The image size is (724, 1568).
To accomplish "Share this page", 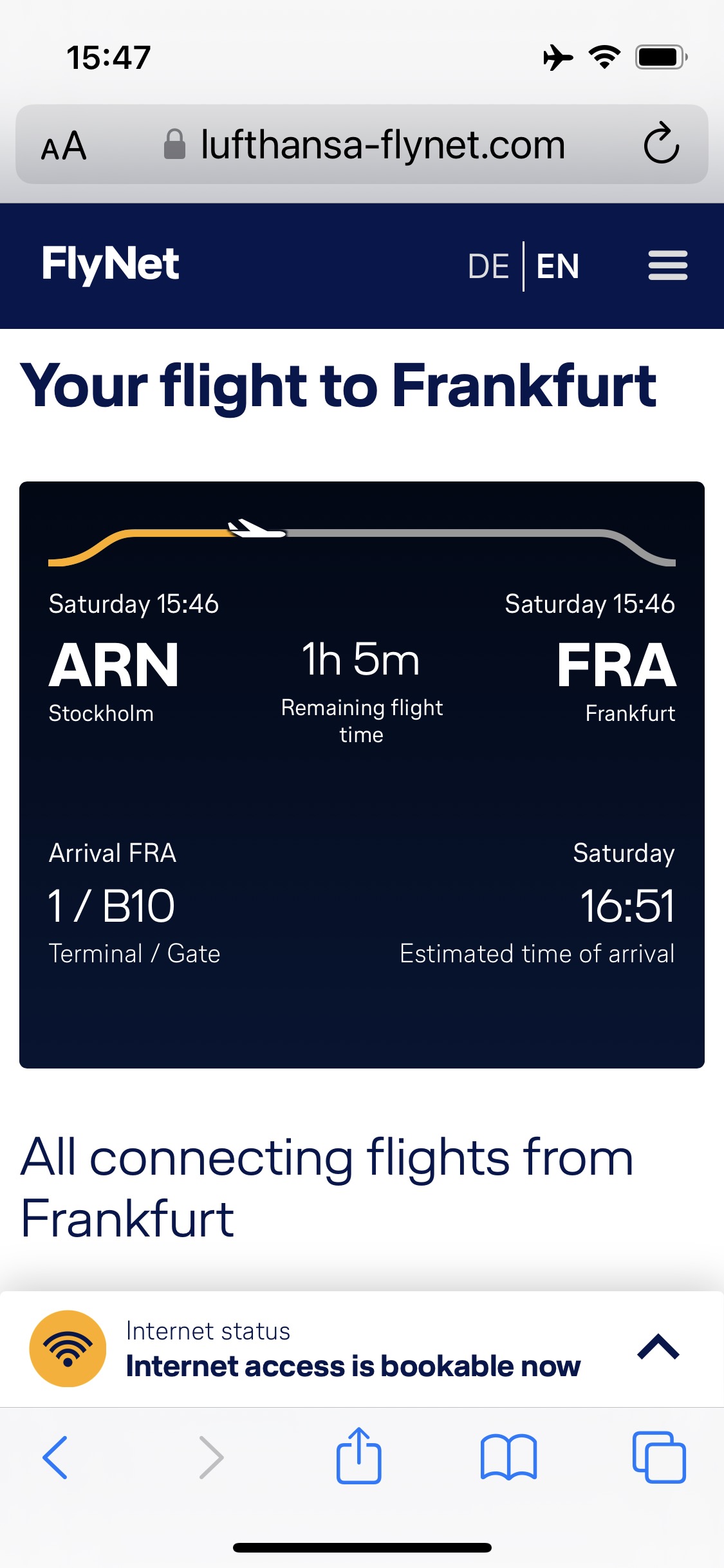I will tap(358, 1456).
